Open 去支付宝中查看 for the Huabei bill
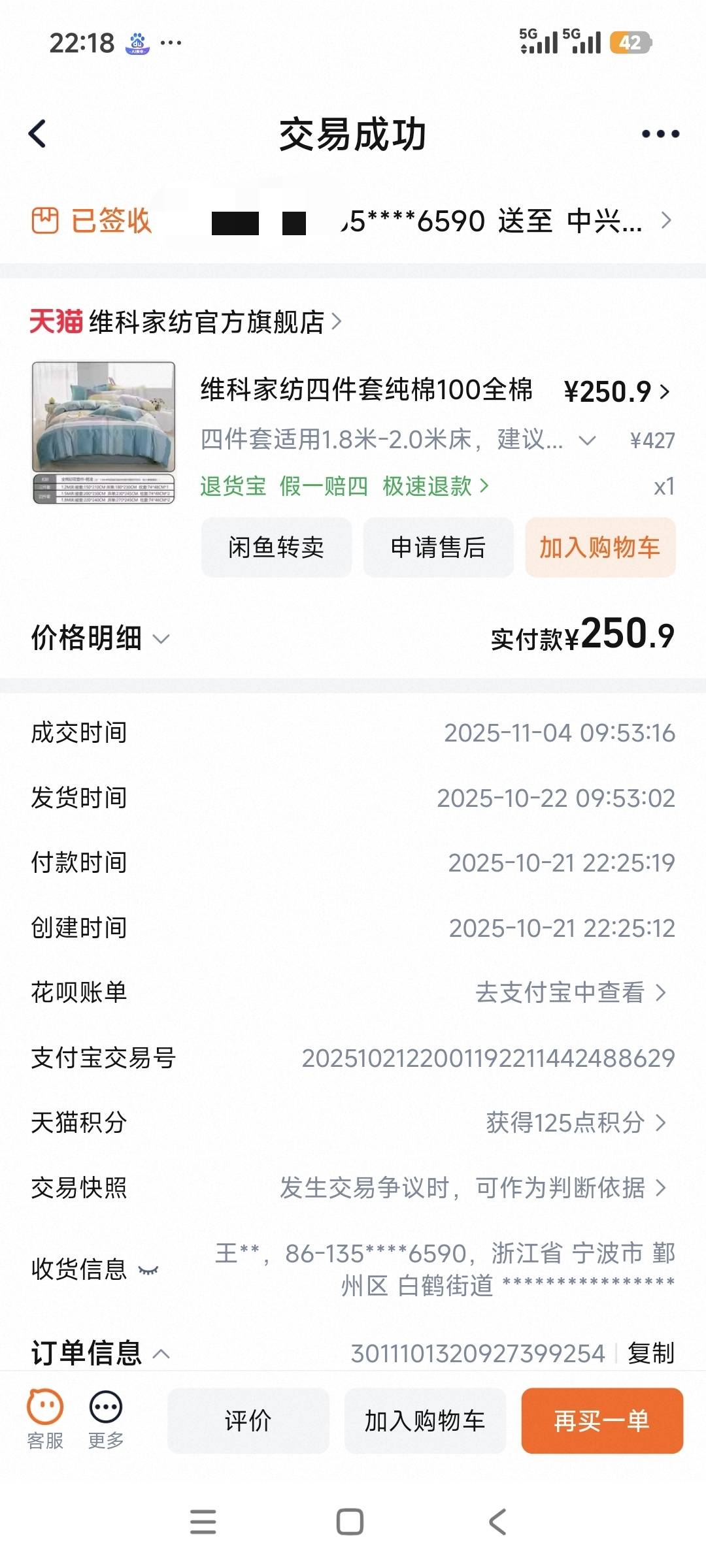The width and height of the screenshot is (706, 1568). (x=570, y=992)
